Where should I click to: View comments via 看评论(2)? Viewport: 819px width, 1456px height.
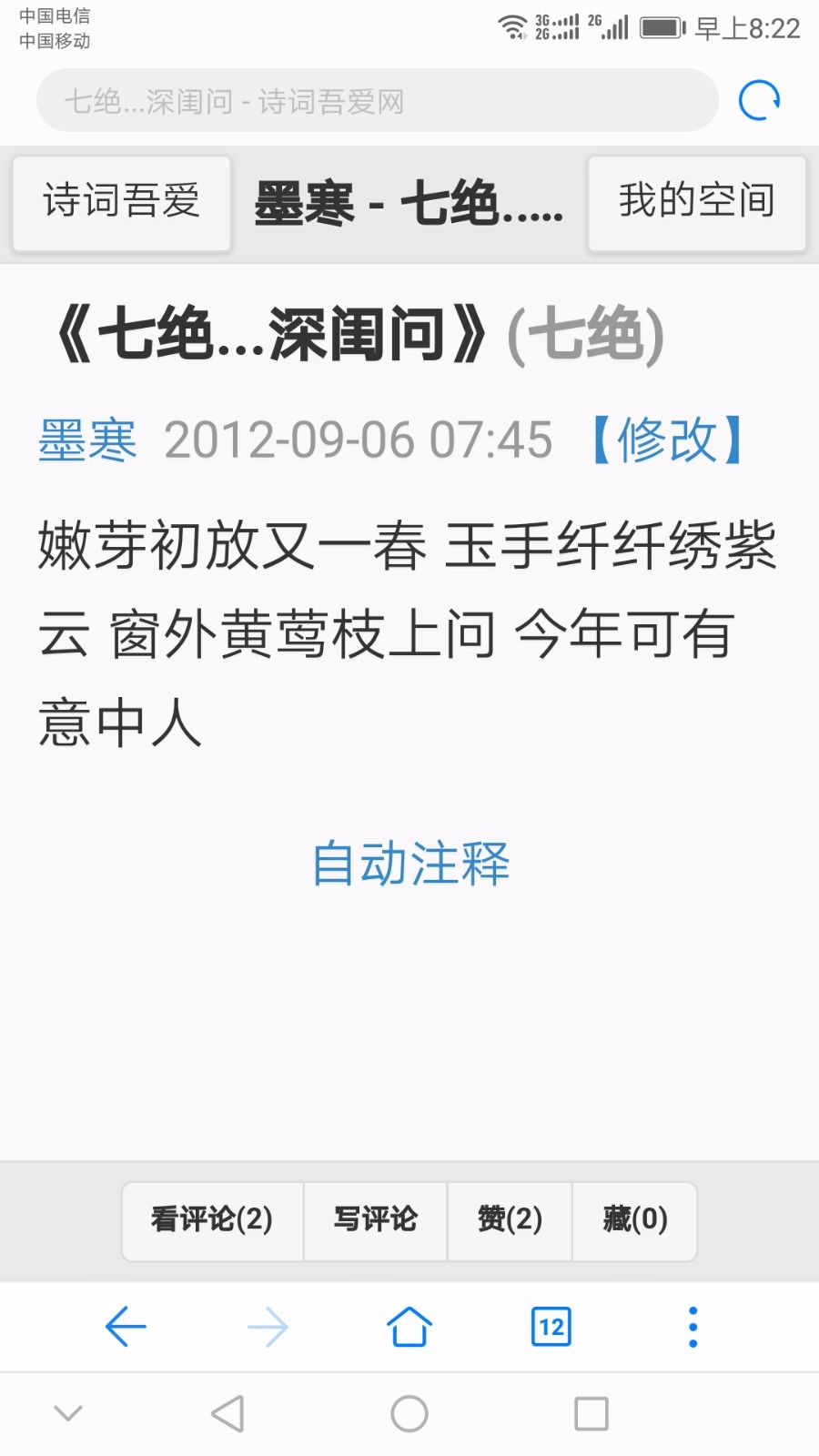[212, 1219]
